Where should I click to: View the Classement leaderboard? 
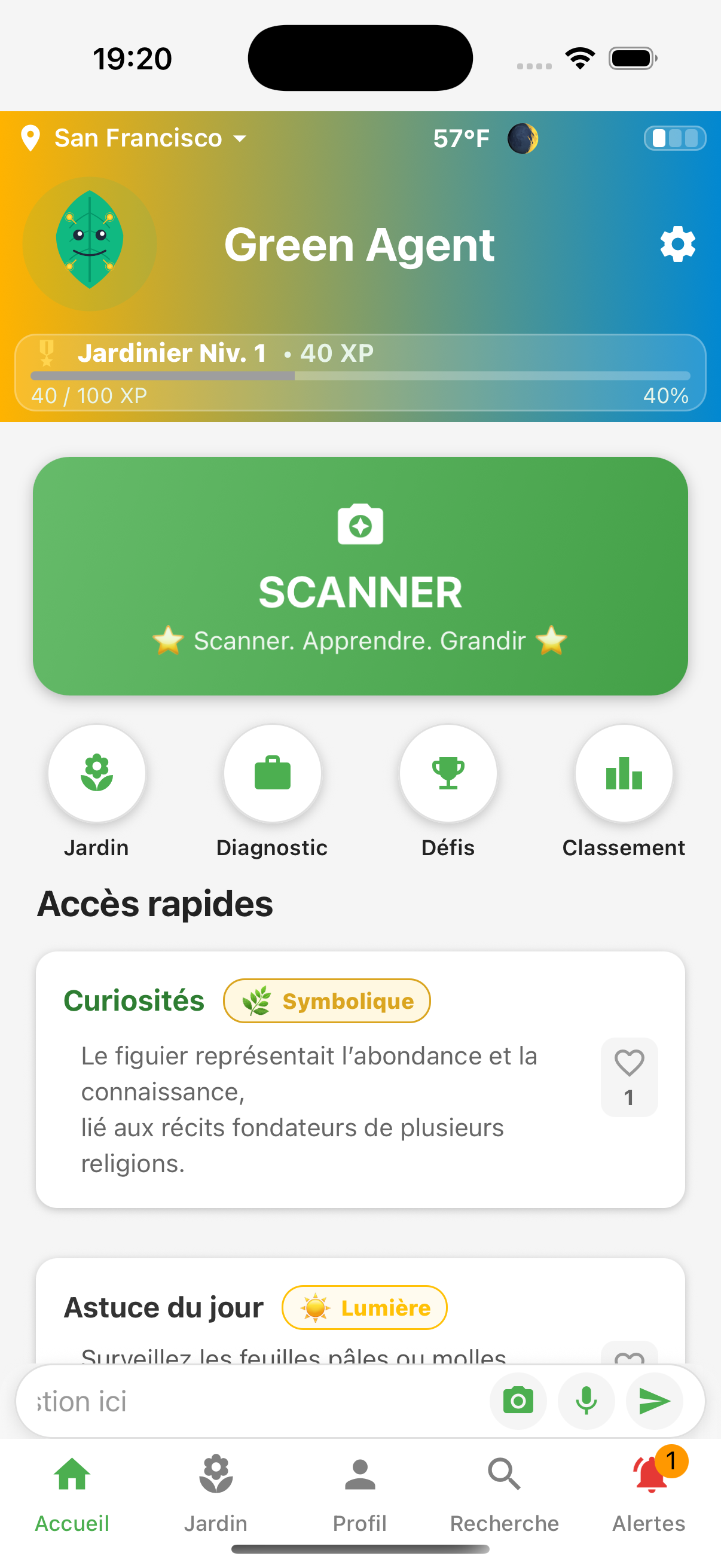[624, 773]
